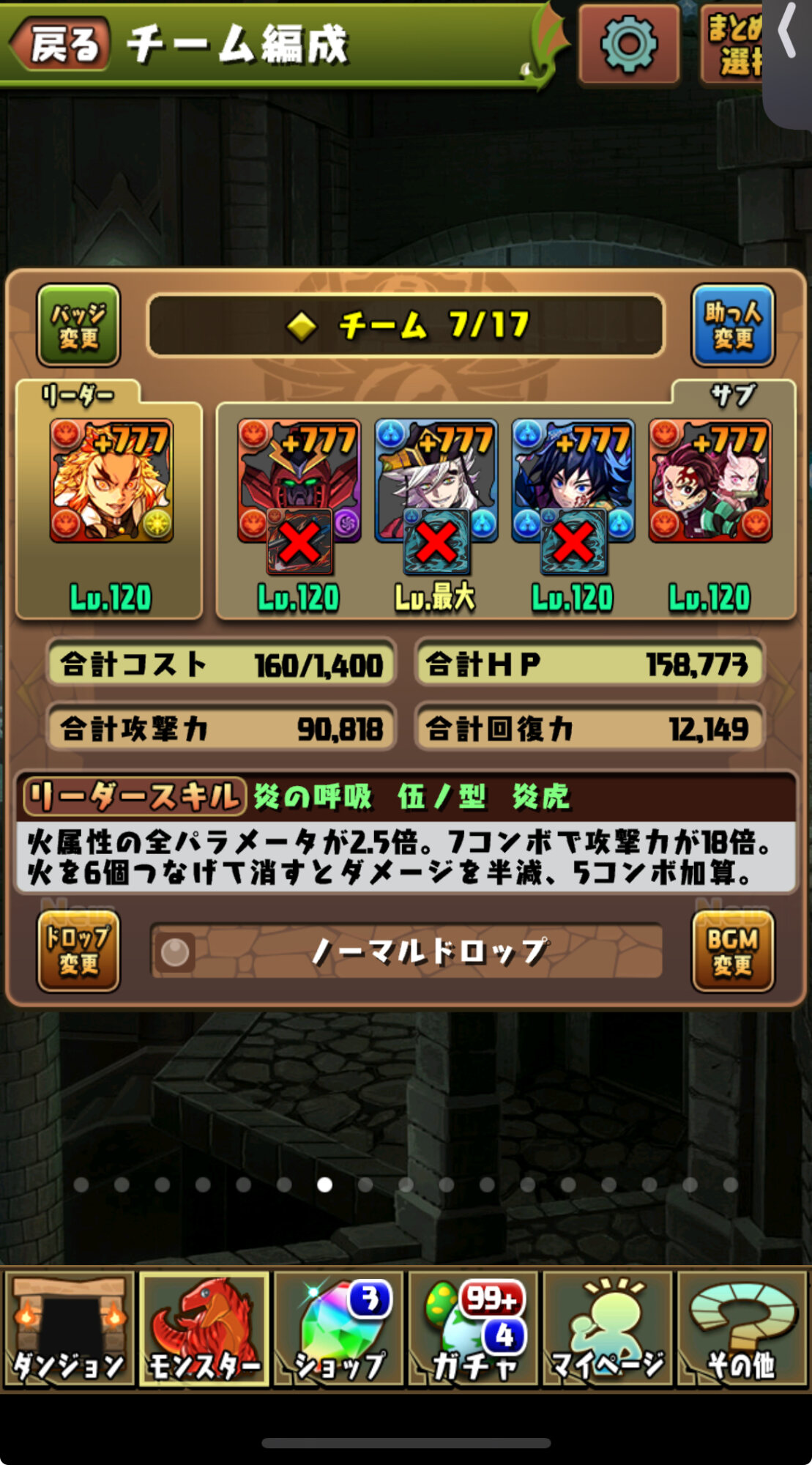Open the ショップ tab
Image resolution: width=812 pixels, height=1465 pixels.
tap(339, 1329)
